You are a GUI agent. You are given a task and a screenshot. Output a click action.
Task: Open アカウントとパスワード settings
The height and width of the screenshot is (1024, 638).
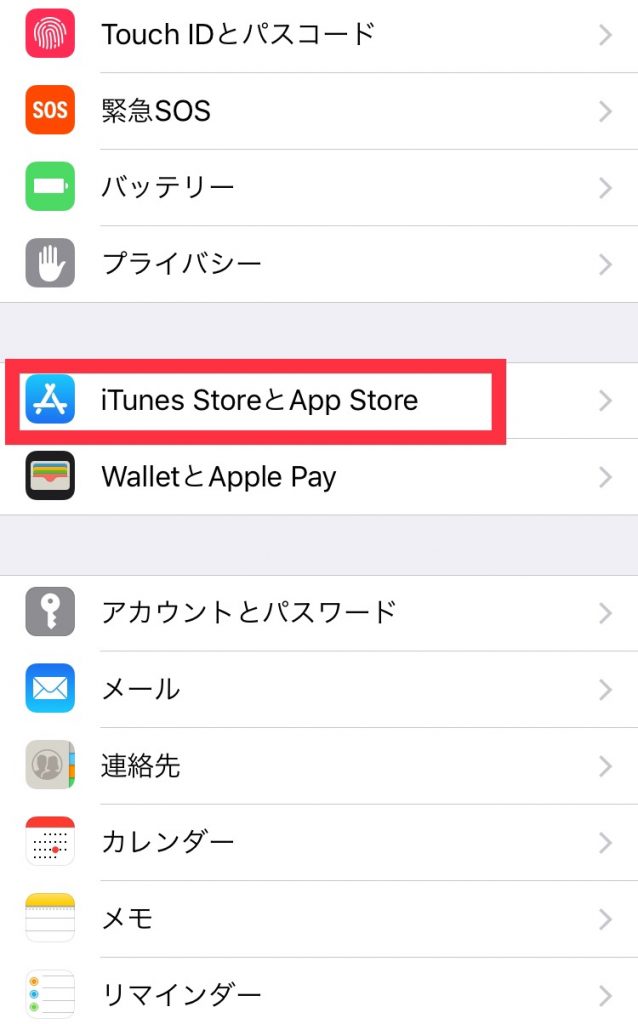point(319,613)
